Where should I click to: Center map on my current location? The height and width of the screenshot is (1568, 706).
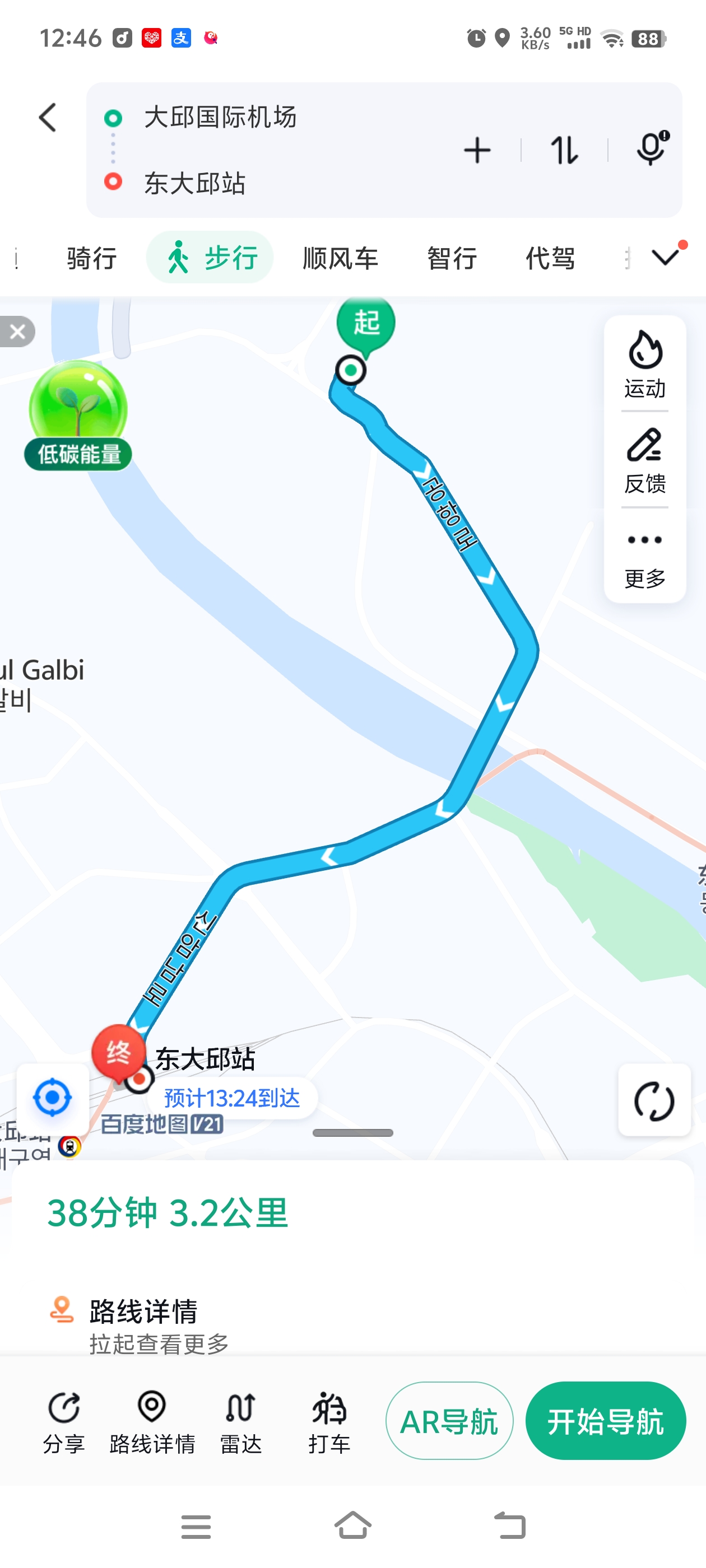52,1098
